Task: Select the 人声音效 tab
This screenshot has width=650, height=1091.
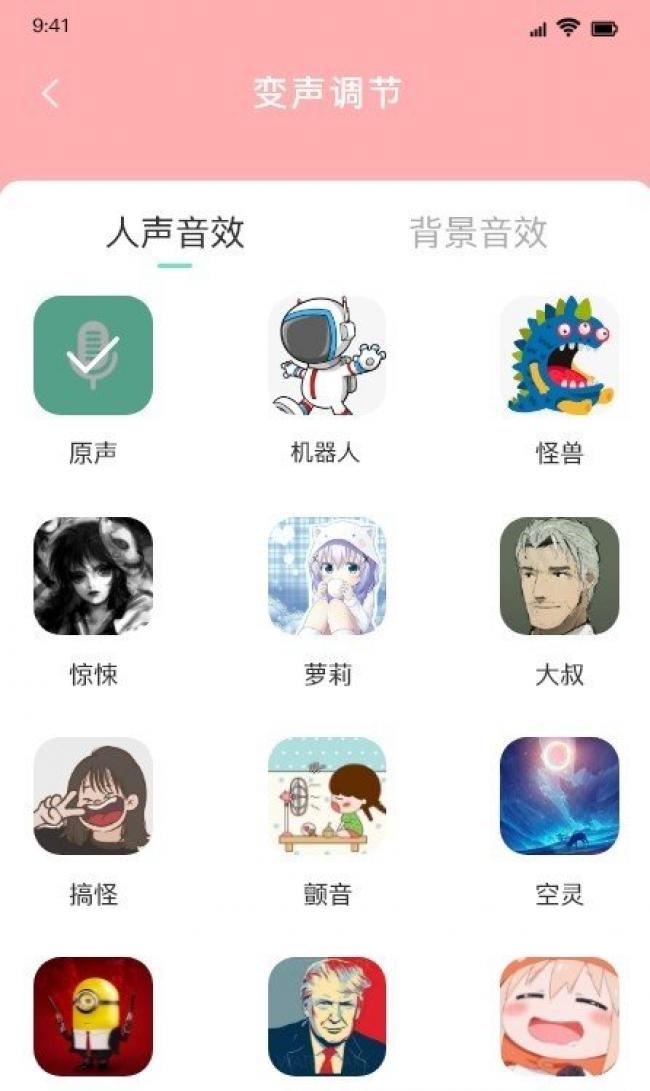Action: click(175, 232)
